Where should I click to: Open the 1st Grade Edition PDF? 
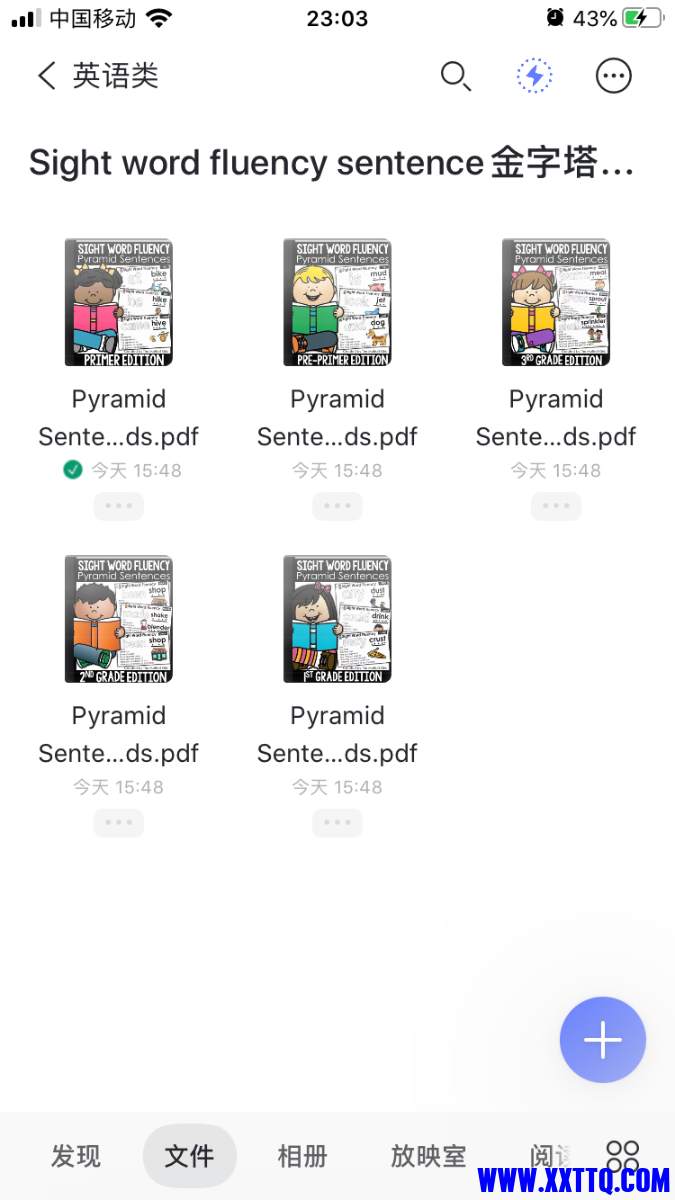pos(337,620)
